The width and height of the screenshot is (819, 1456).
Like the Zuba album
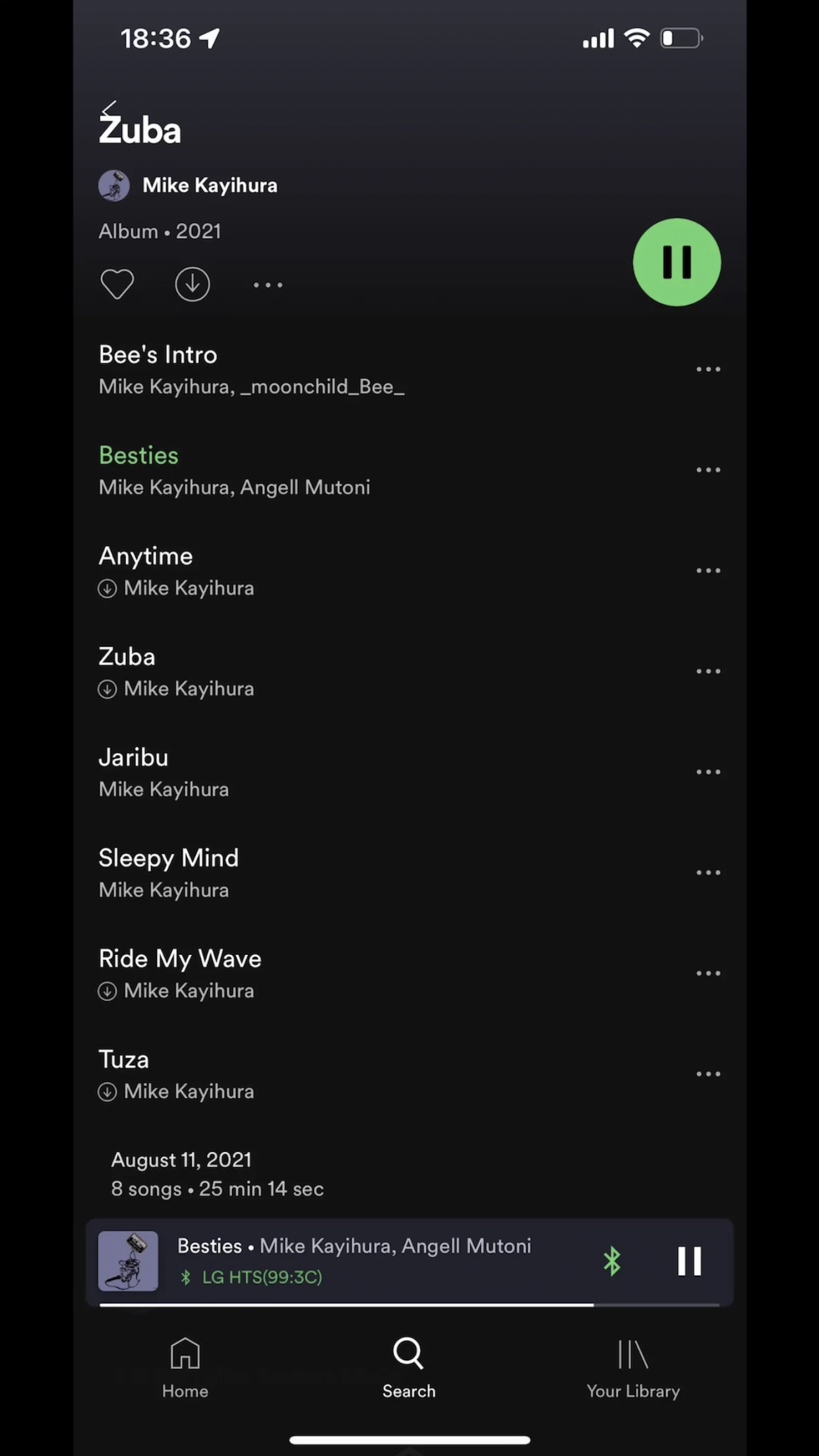point(117,284)
